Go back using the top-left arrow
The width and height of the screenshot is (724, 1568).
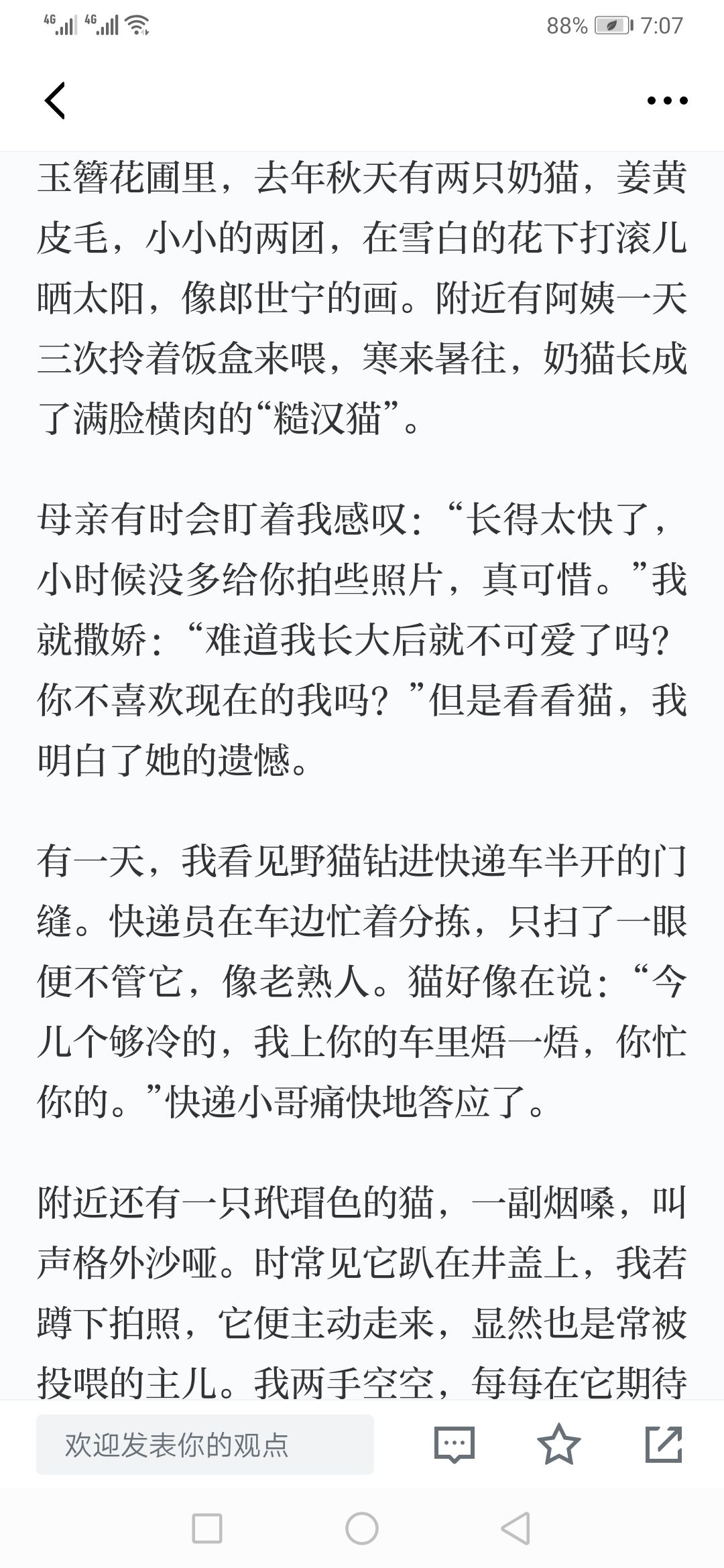[x=55, y=101]
